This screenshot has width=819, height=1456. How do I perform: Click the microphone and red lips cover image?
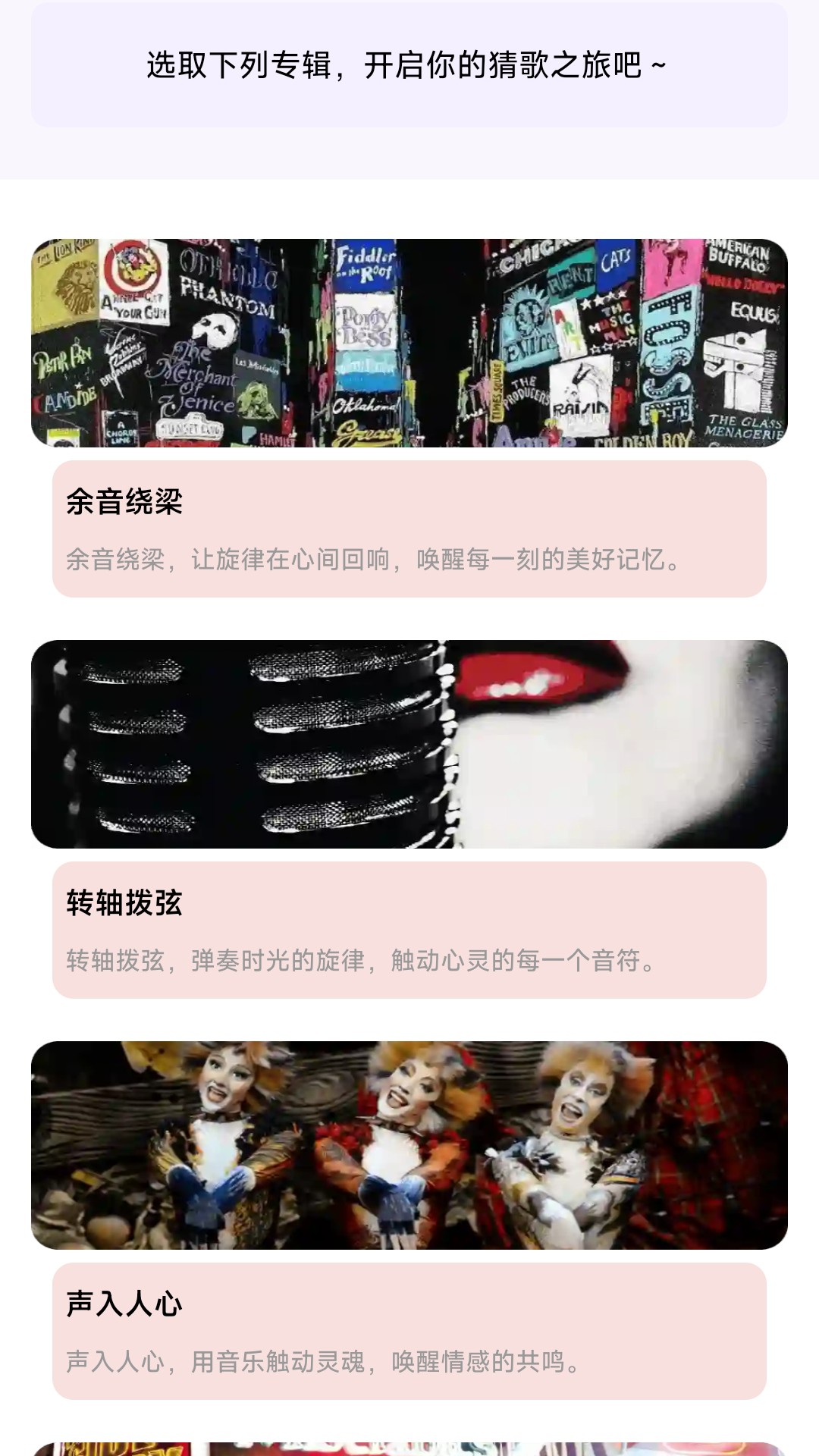point(409,743)
